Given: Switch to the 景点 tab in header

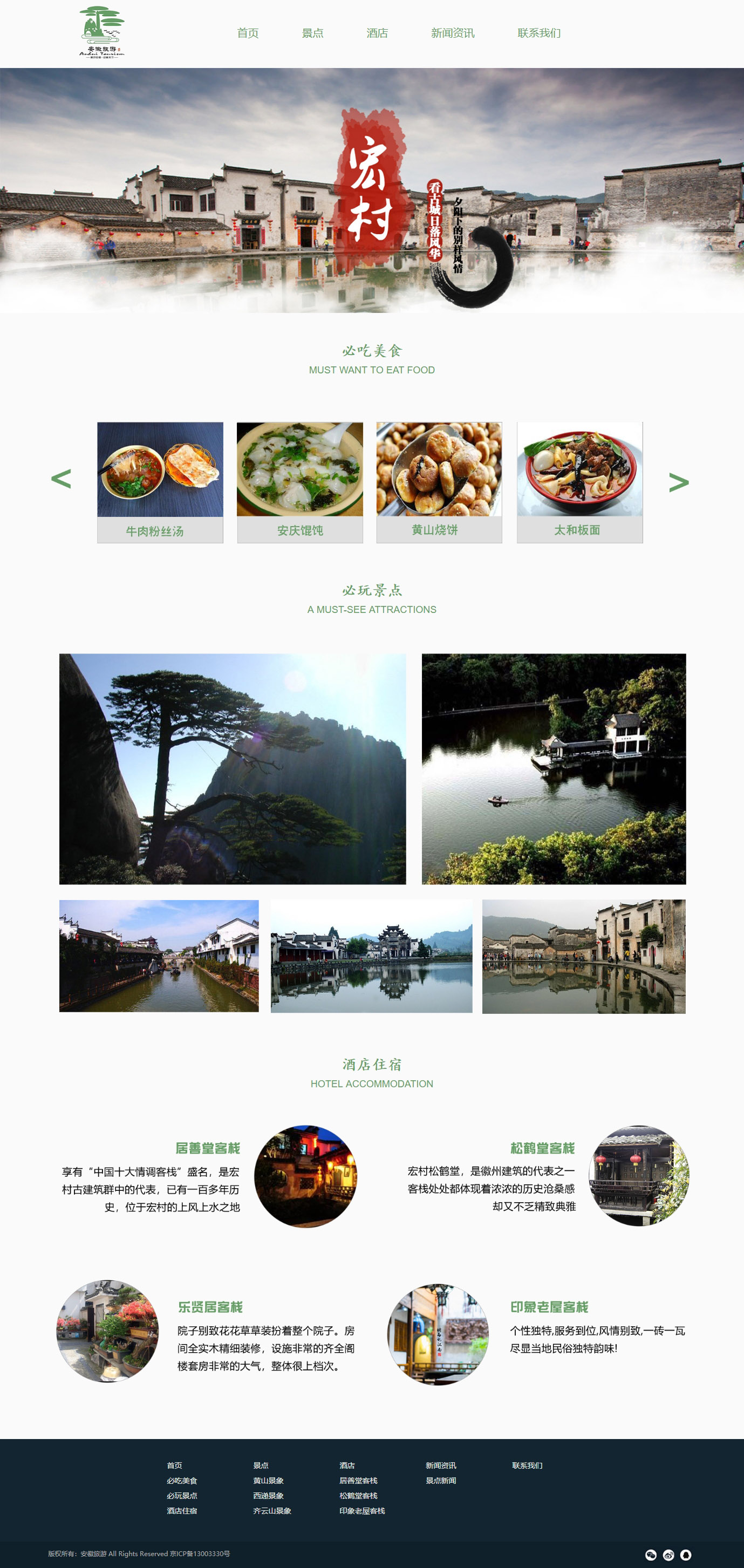Looking at the screenshot, I should (312, 33).
